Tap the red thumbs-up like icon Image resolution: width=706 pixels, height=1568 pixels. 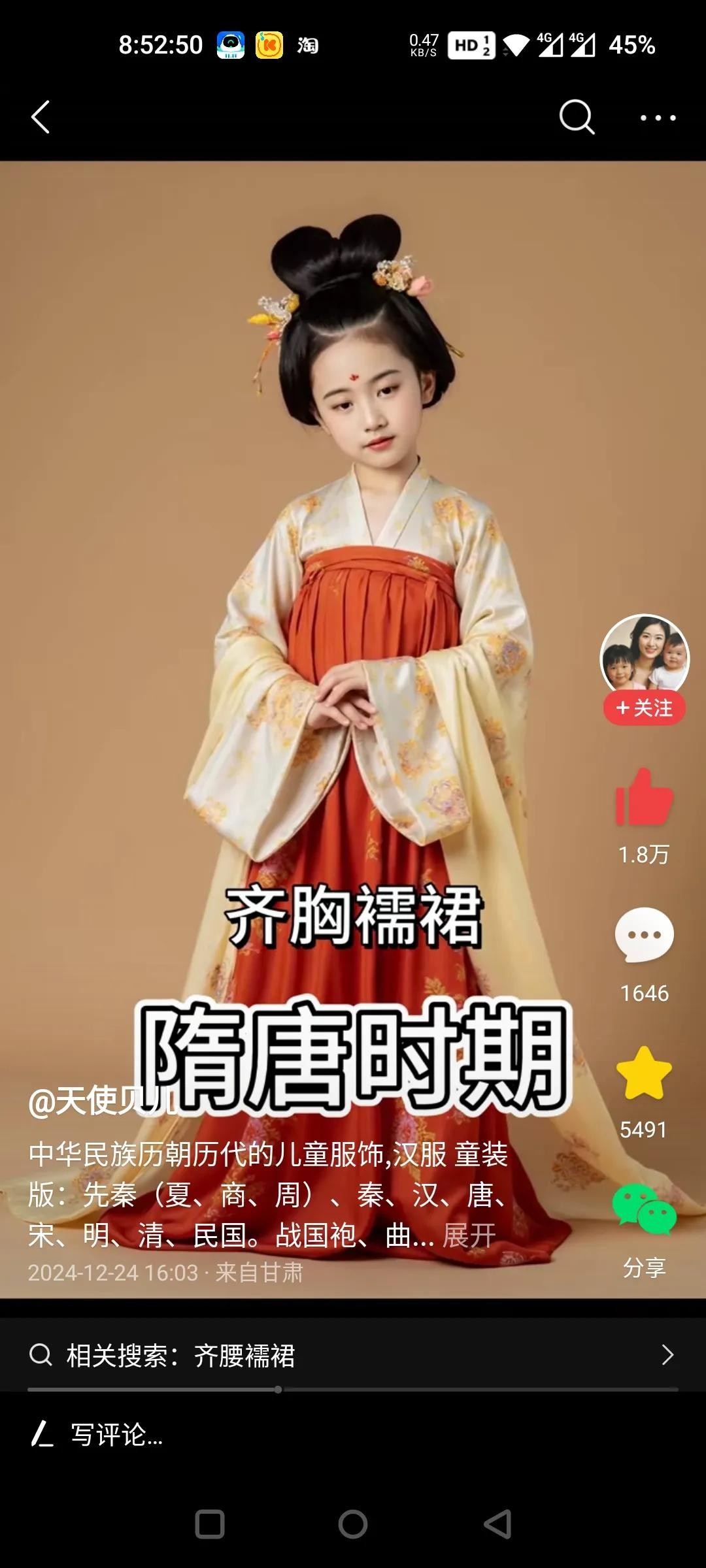(x=644, y=798)
